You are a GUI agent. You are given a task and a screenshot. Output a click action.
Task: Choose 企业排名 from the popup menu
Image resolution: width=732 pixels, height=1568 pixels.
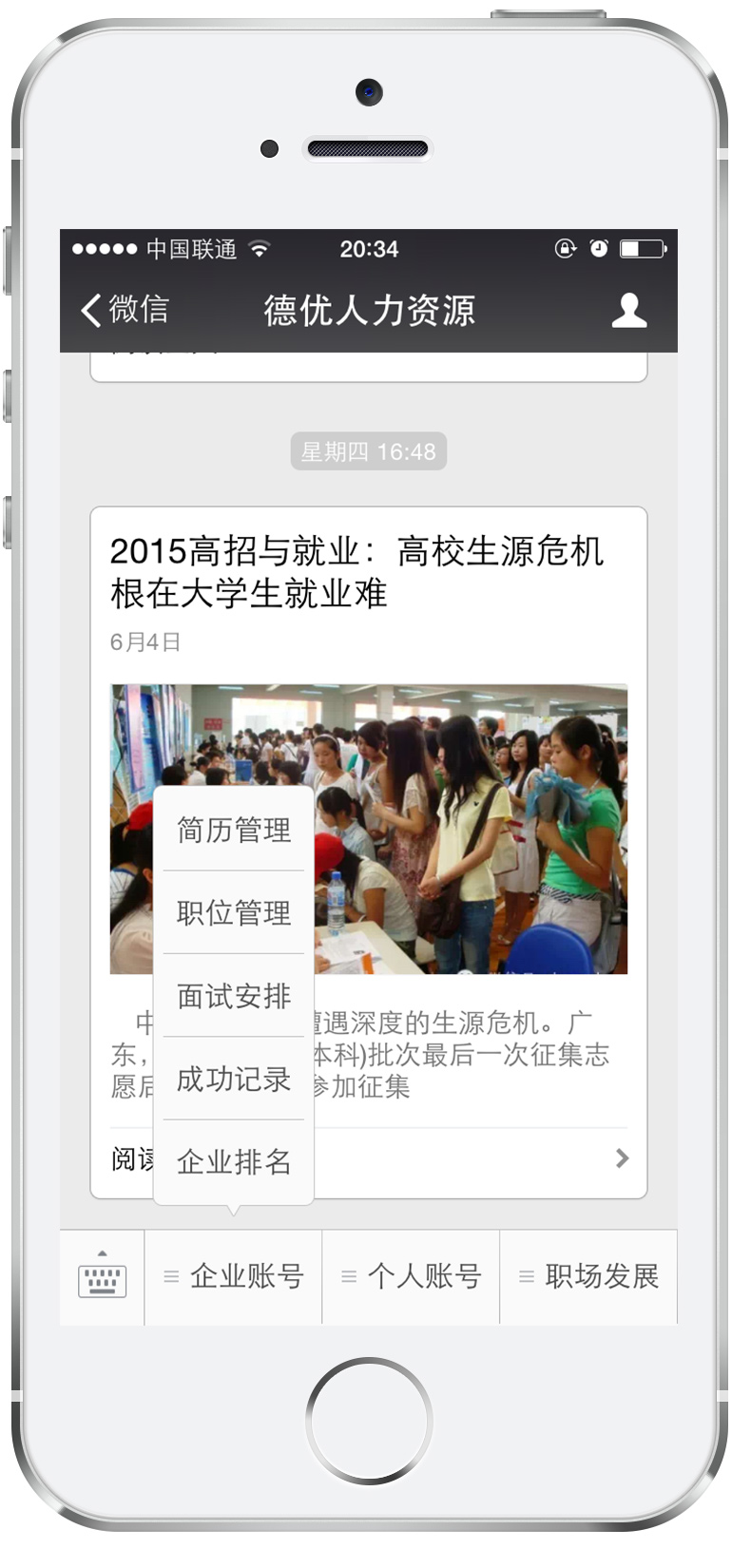[x=234, y=1161]
